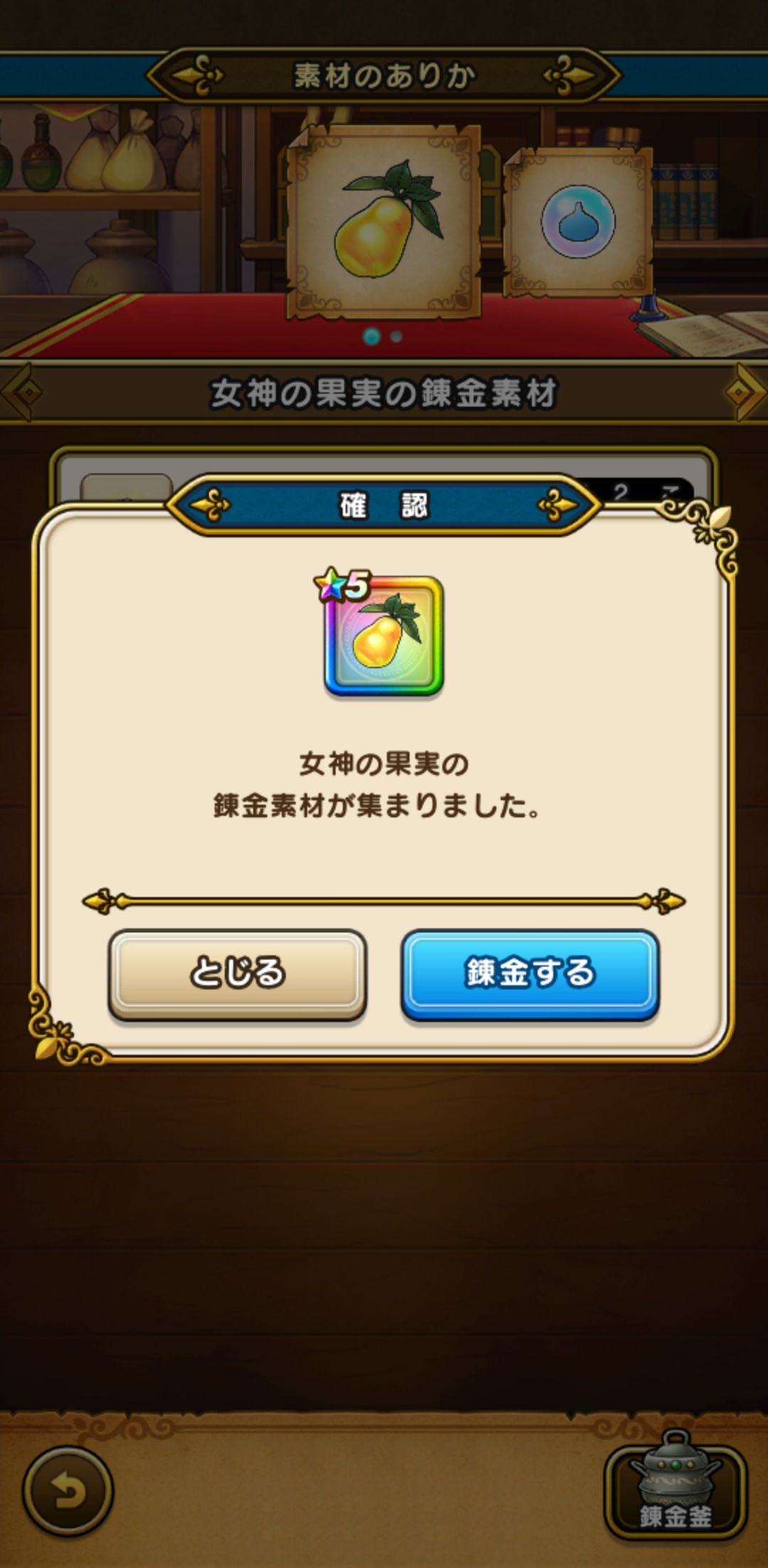
Task: Select the golden fruit recipe card
Action: click(384, 222)
